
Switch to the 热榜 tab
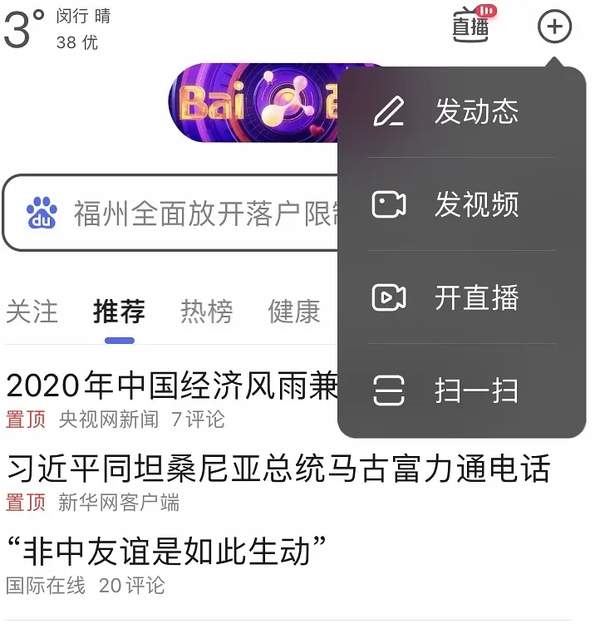206,311
